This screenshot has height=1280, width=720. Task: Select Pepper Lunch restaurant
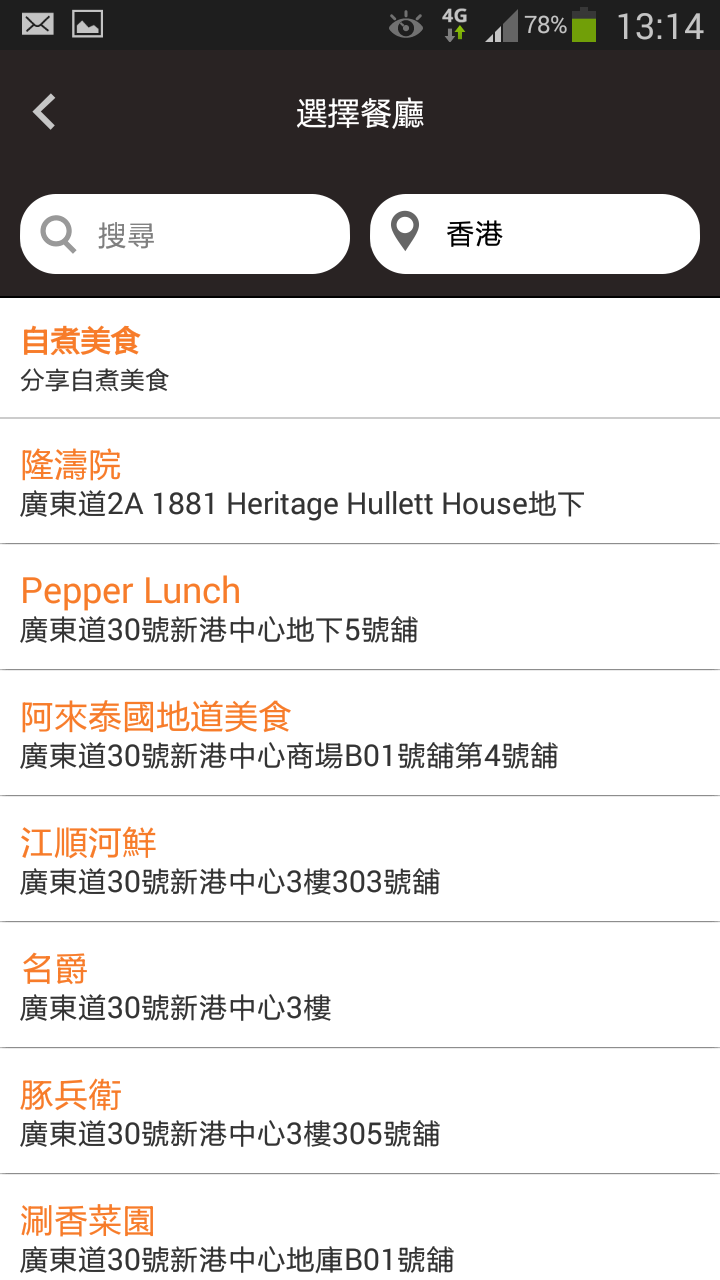click(x=360, y=608)
